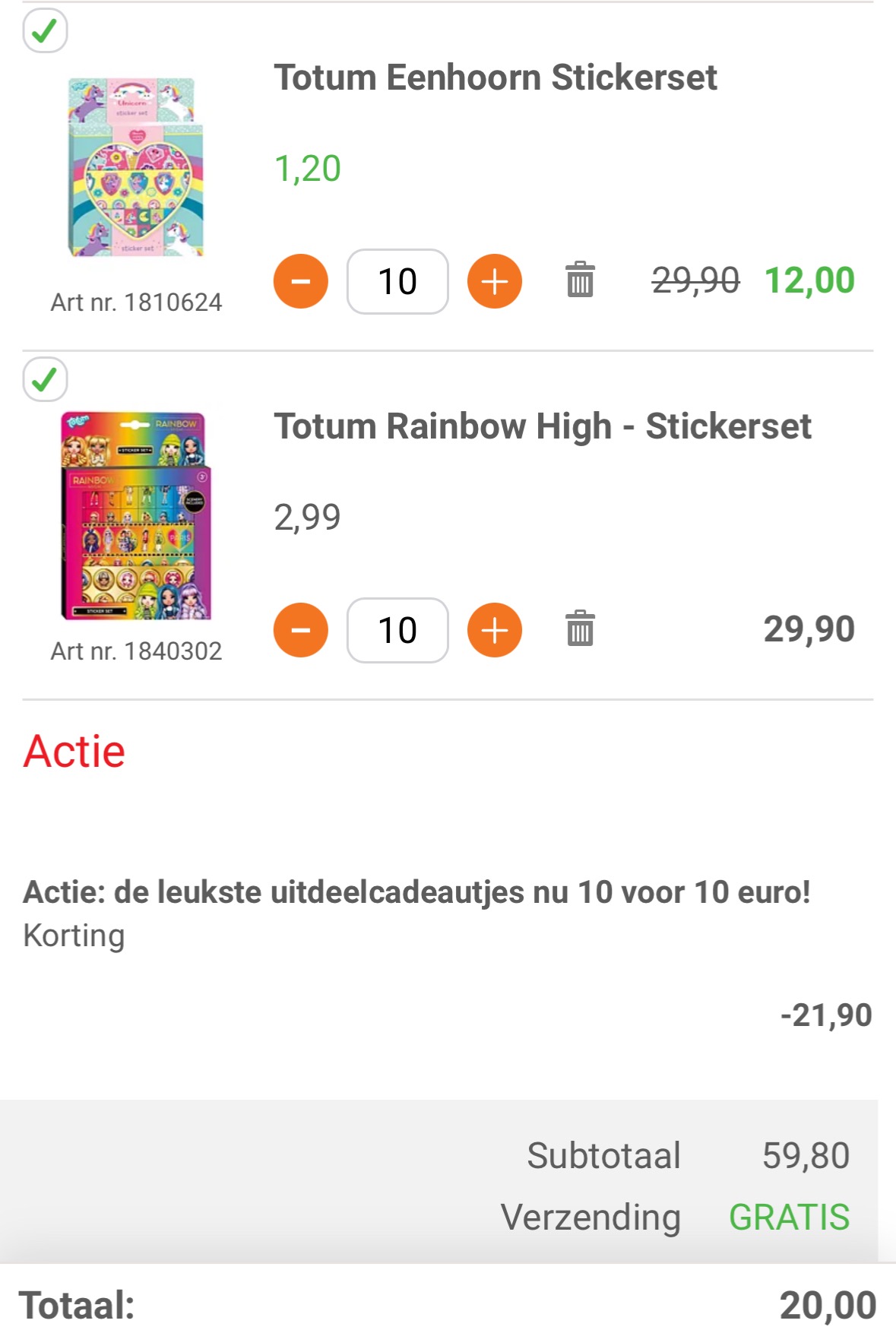Screen dimensions: 896x1330
Task: Decrease Eenhoorn Stickerset quantity with minus icon
Action: pos(300,281)
